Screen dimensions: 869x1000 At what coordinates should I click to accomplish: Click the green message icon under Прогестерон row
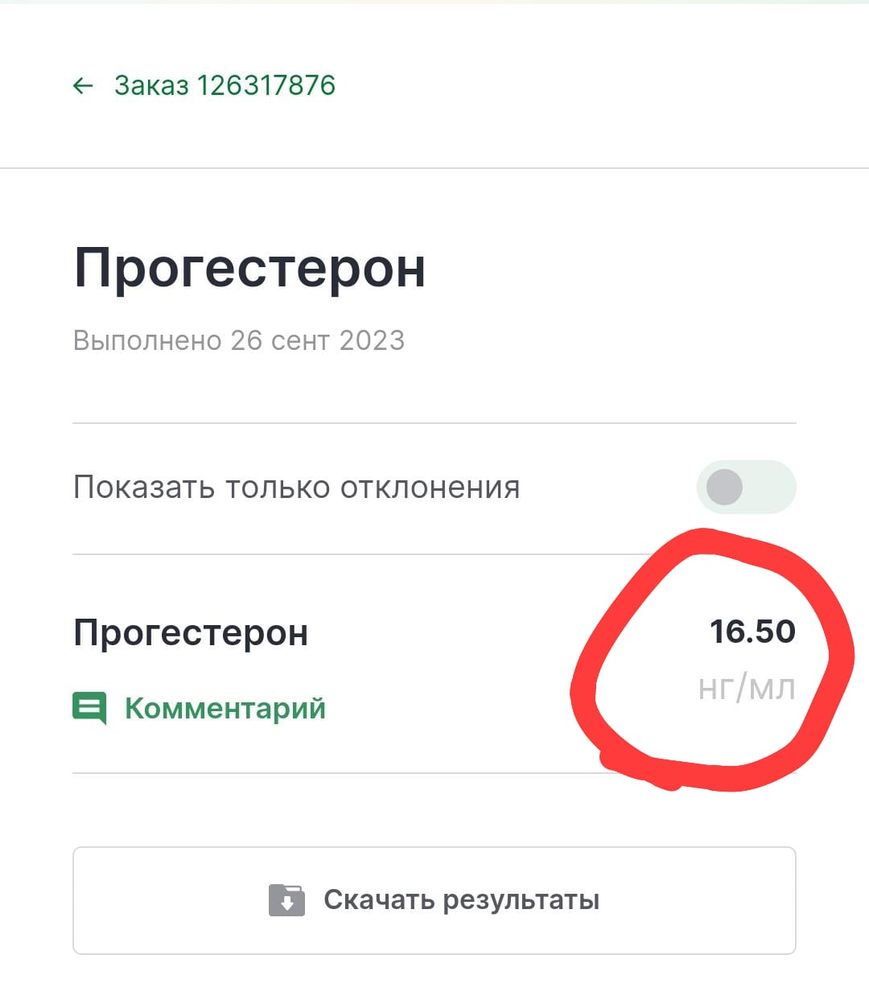tap(91, 707)
